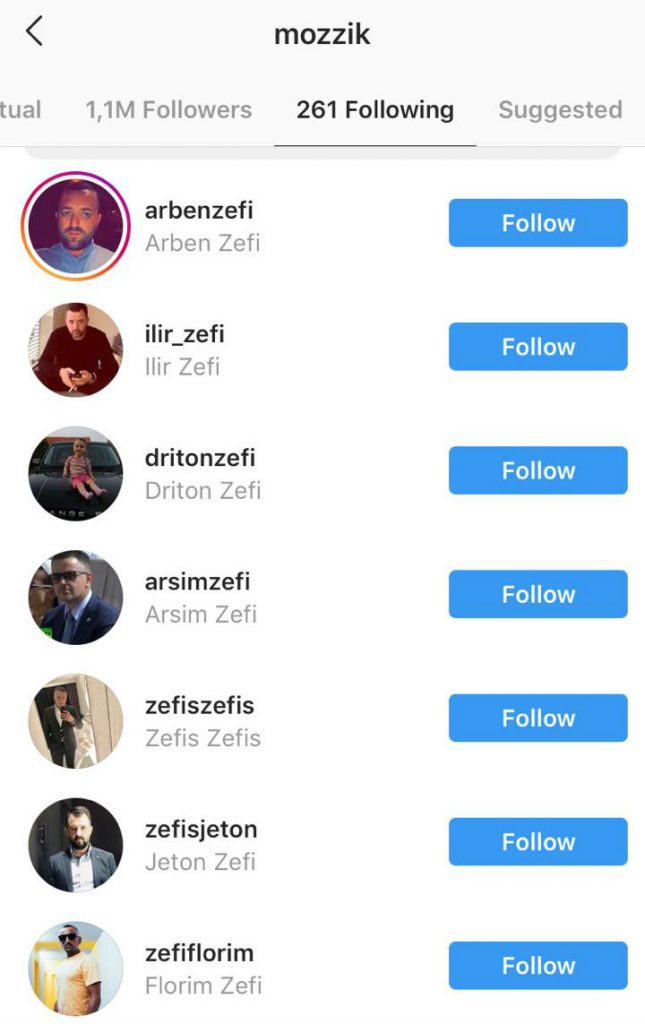The width and height of the screenshot is (645, 1024).
Task: Switch to the partially visible Mutual tab
Action: point(20,110)
